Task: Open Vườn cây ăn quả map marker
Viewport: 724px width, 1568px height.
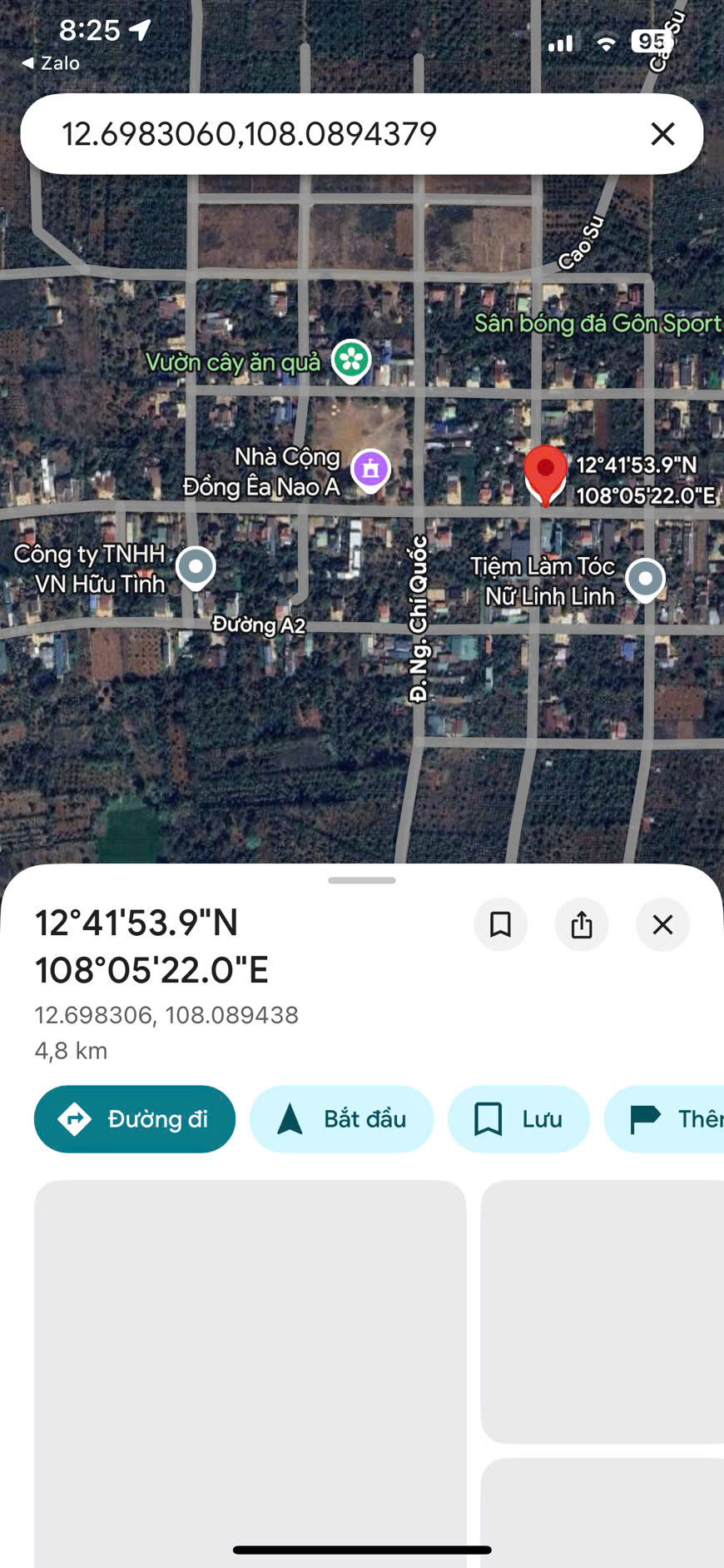Action: [x=351, y=360]
